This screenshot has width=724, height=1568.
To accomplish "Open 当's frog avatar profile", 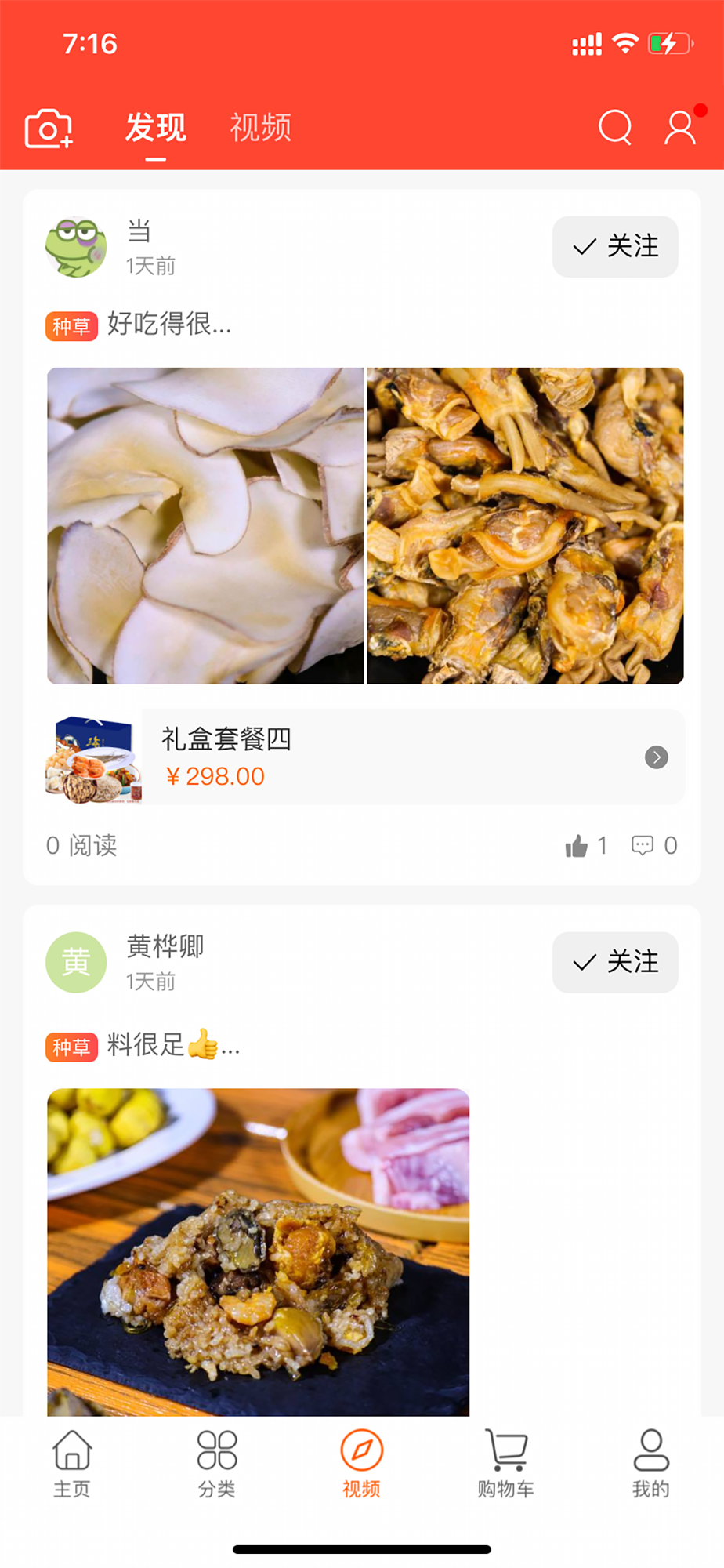I will coord(76,247).
